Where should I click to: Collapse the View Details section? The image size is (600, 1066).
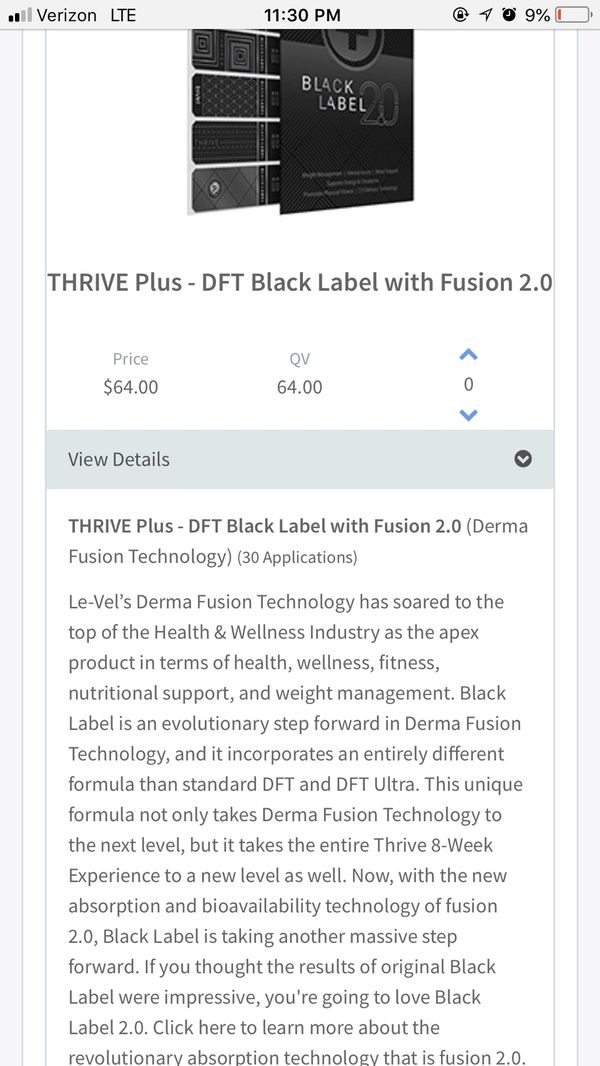[300, 459]
